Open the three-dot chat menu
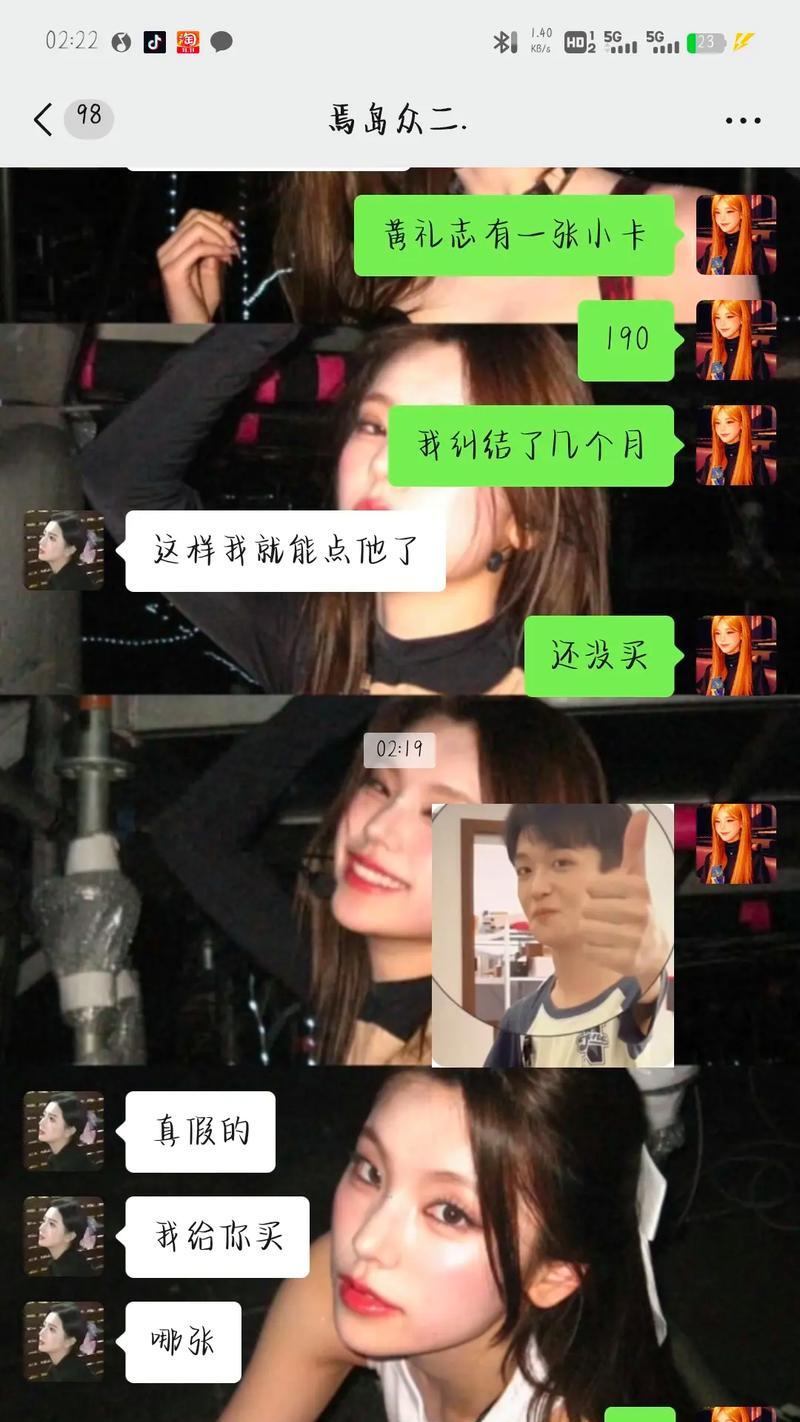This screenshot has height=1422, width=800. 742,121
